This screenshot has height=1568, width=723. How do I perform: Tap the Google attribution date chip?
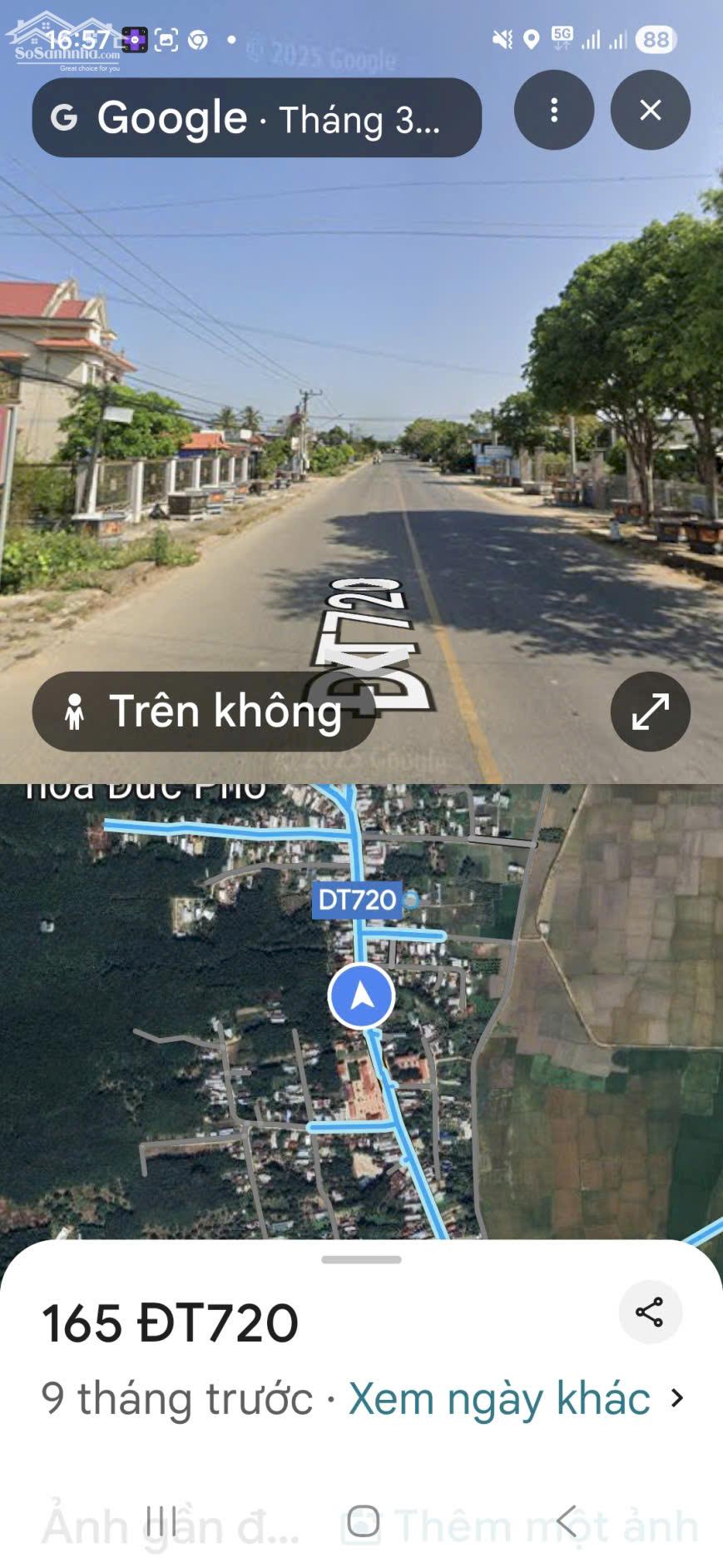(x=256, y=118)
